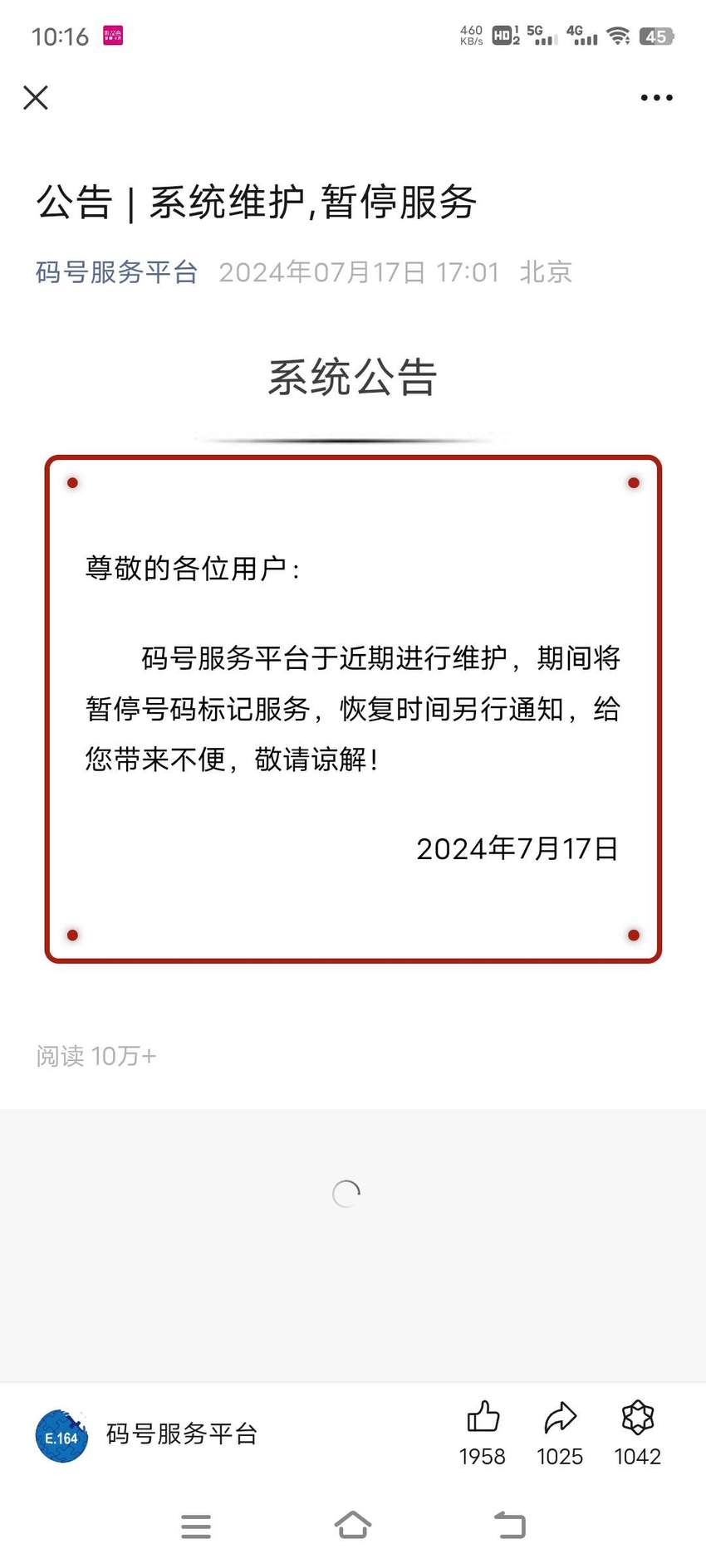The width and height of the screenshot is (706, 1568).
Task: Go to the home screen
Action: tap(353, 1525)
